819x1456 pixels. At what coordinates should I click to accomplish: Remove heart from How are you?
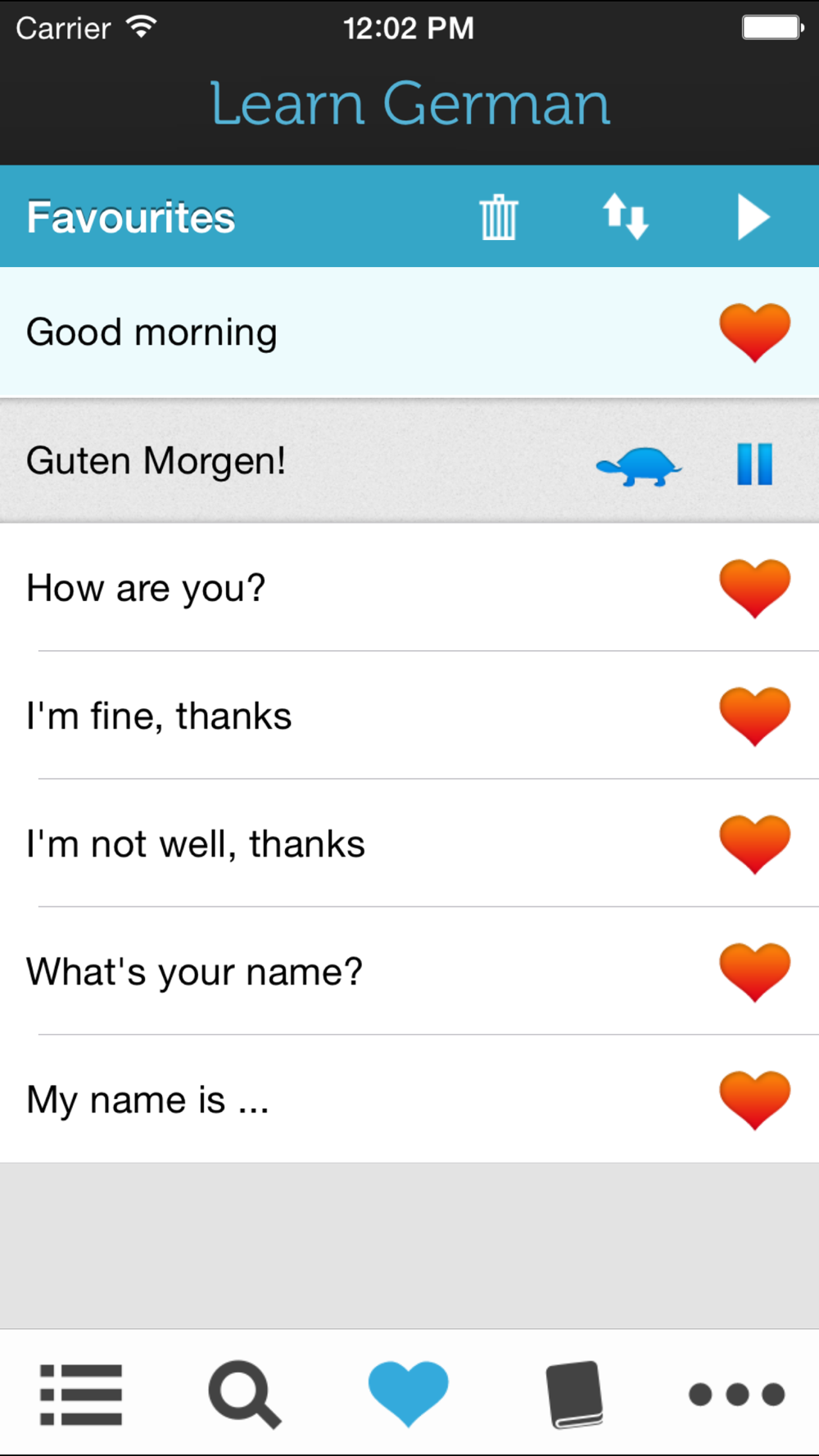(x=754, y=588)
